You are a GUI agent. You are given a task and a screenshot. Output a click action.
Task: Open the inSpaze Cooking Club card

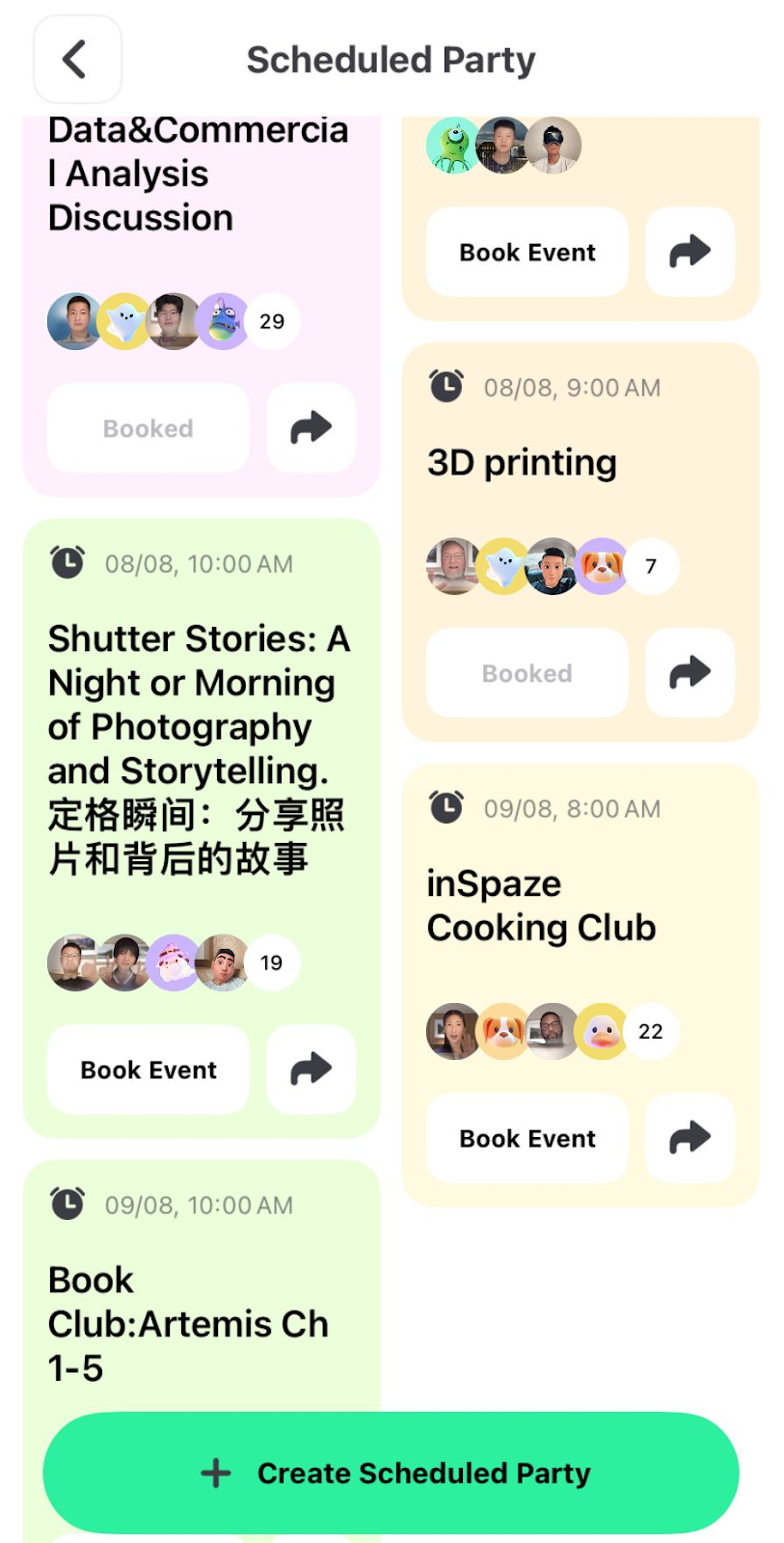point(541,907)
